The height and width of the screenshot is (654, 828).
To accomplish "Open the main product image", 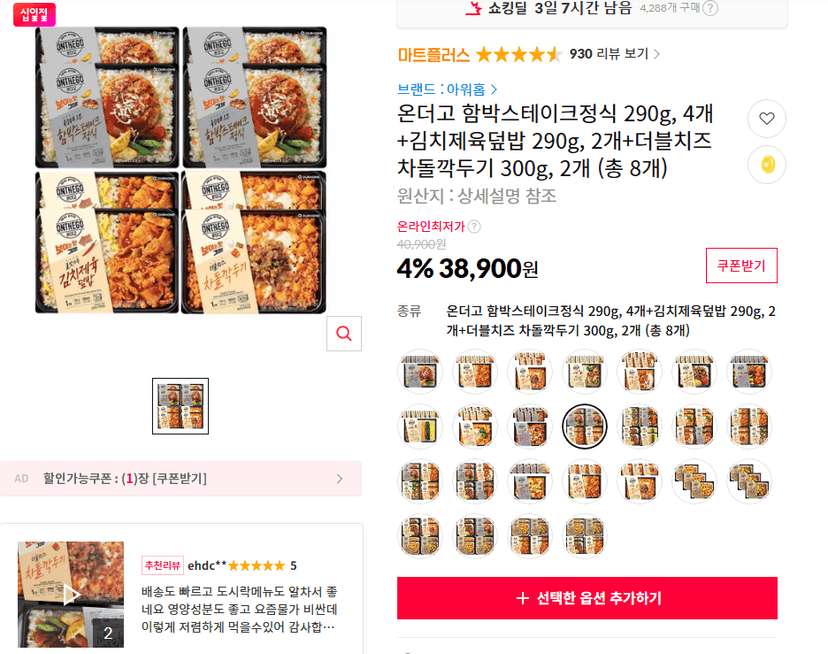I will point(181,170).
